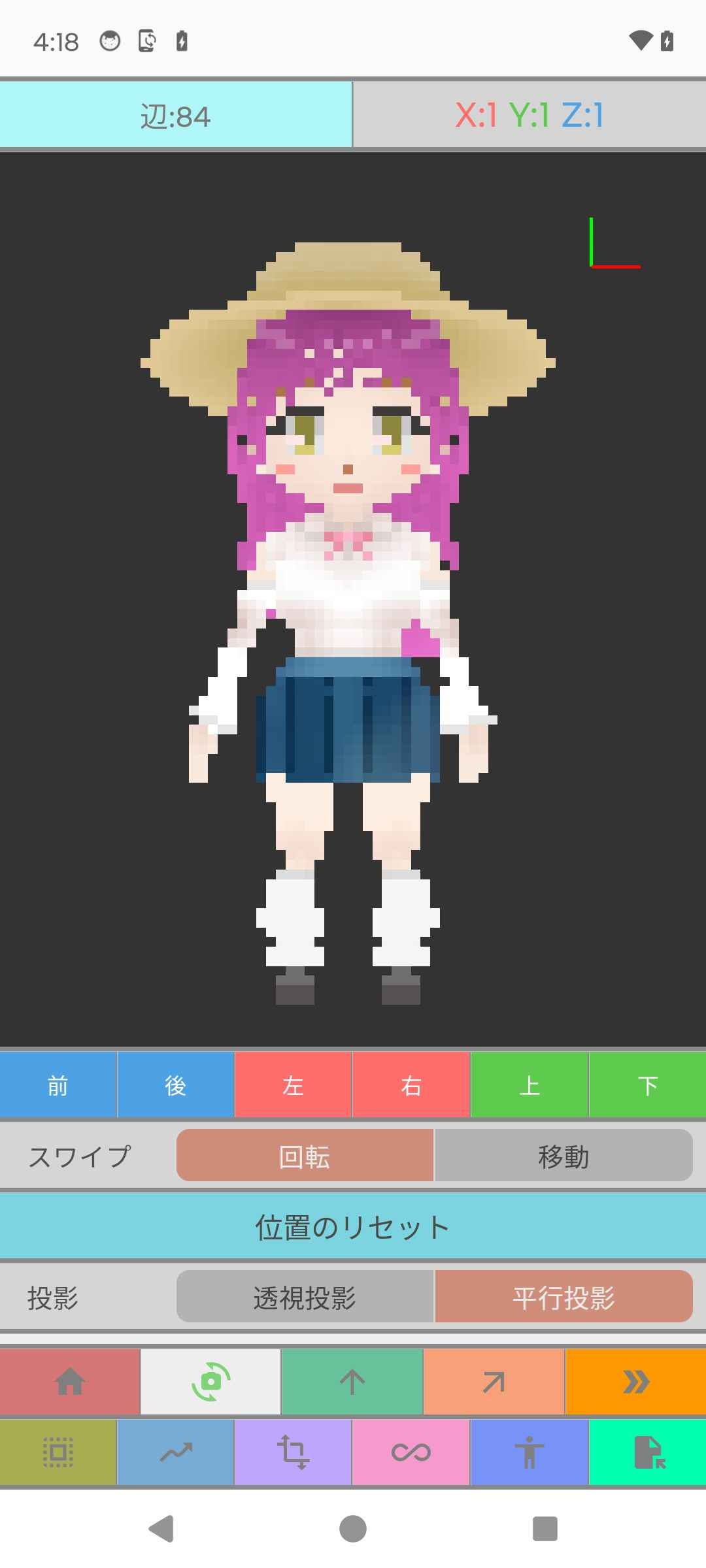Select the 前 front view button

(58, 1085)
